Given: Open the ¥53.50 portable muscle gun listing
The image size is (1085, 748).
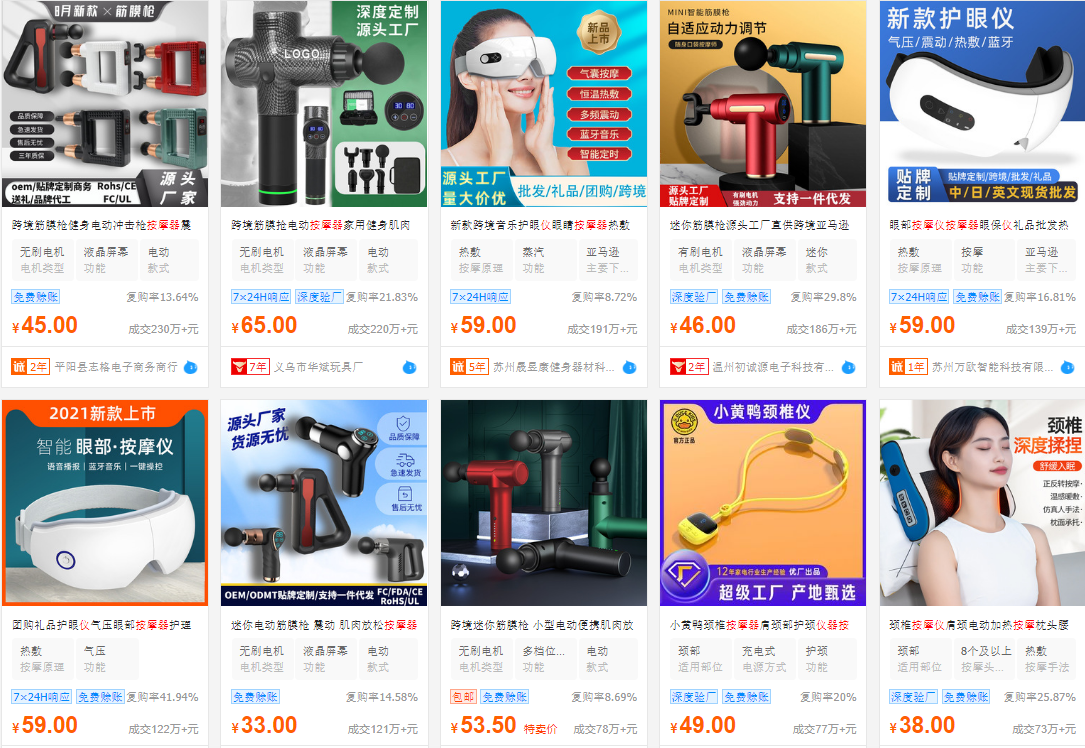Looking at the screenshot, I should point(544,502).
